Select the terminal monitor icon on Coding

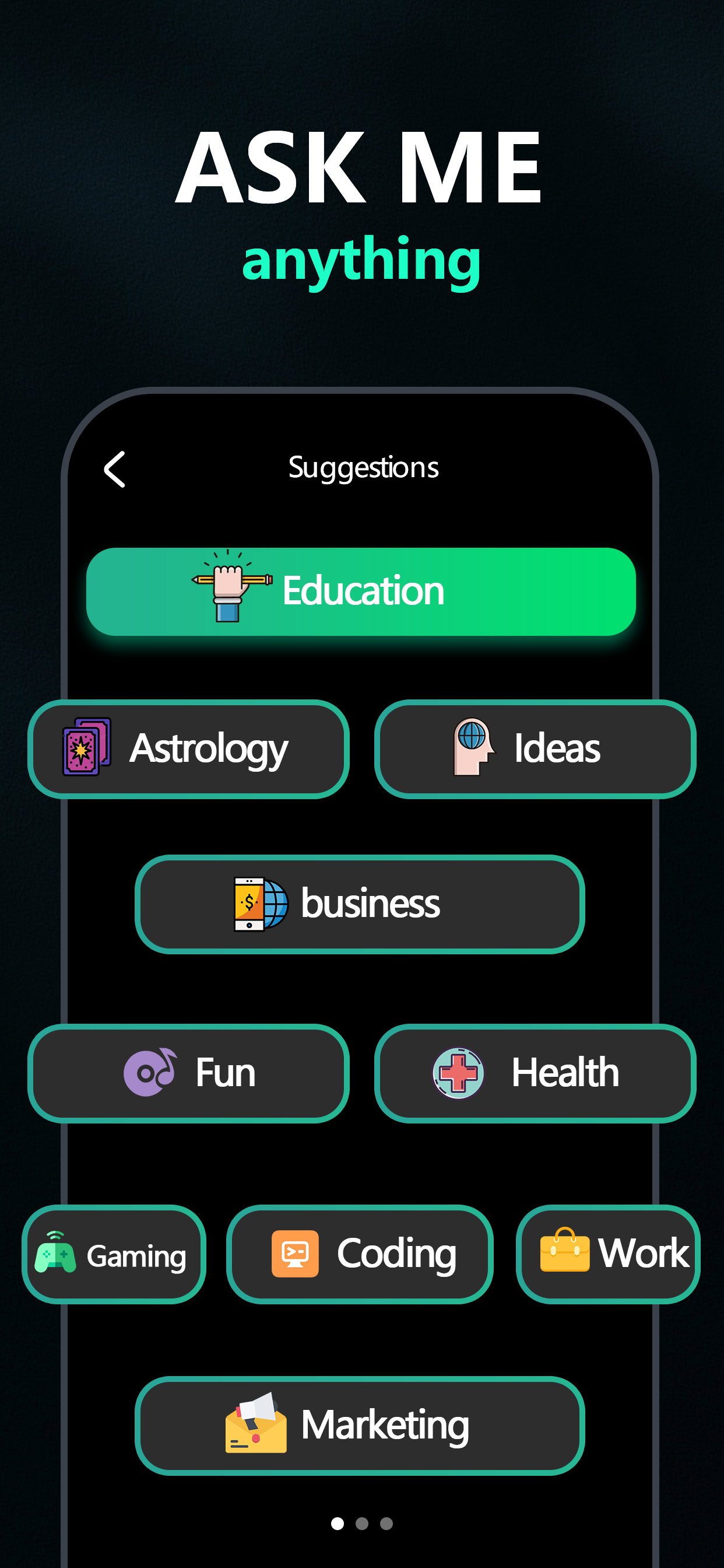click(x=294, y=1255)
